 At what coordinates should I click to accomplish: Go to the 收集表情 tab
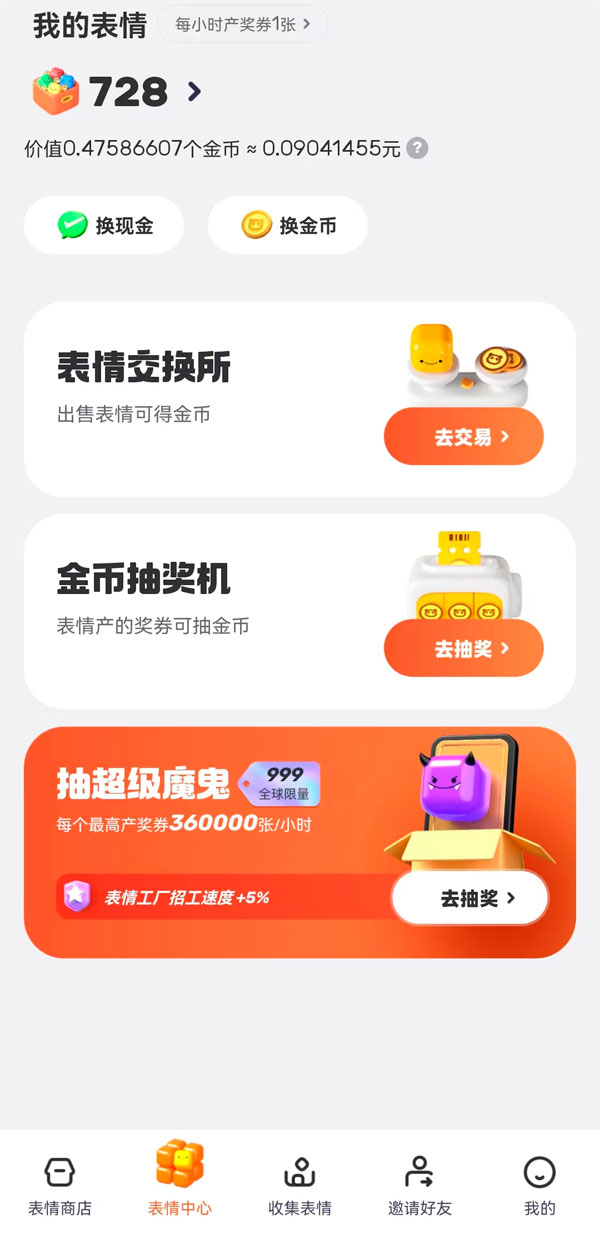coord(300,1185)
